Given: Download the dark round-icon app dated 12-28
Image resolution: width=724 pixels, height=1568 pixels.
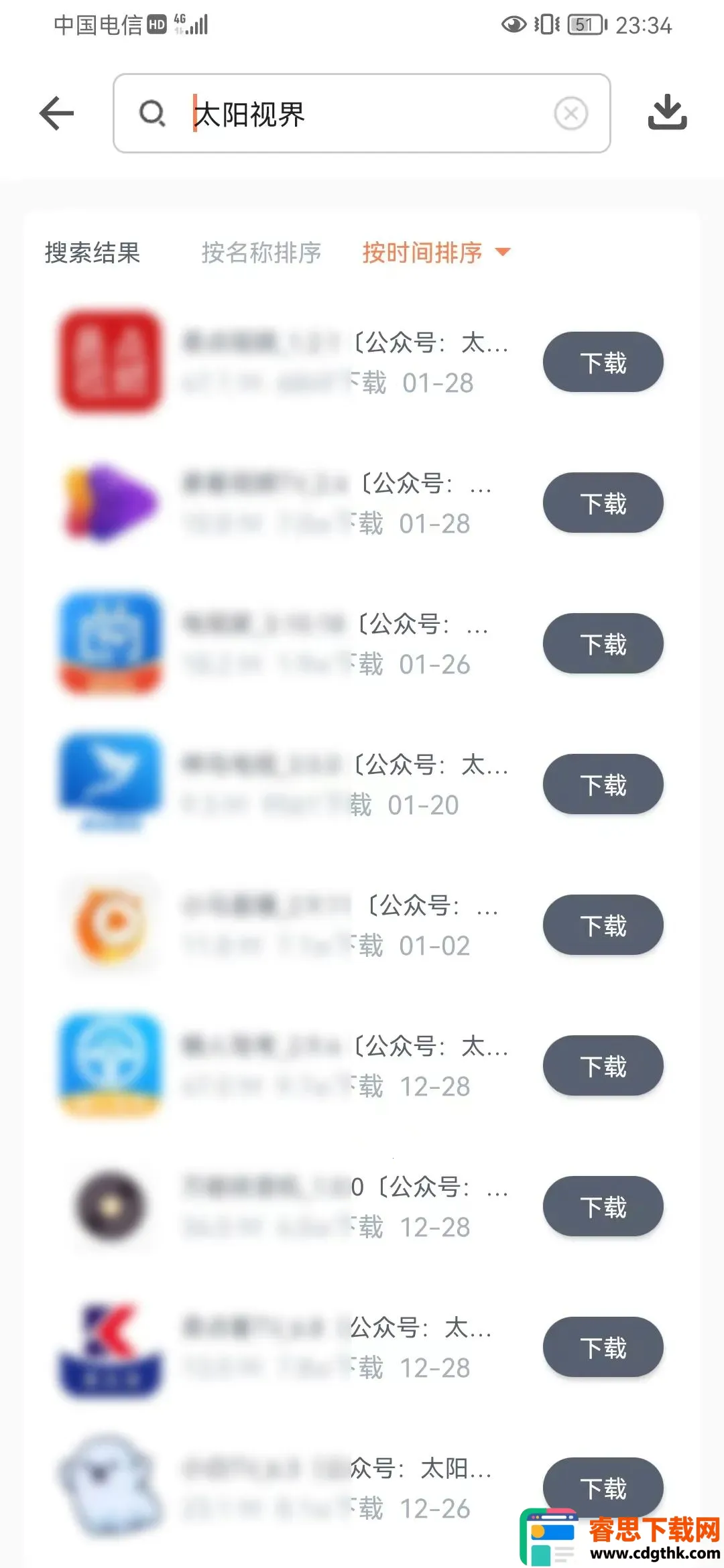Looking at the screenshot, I should click(x=603, y=1207).
